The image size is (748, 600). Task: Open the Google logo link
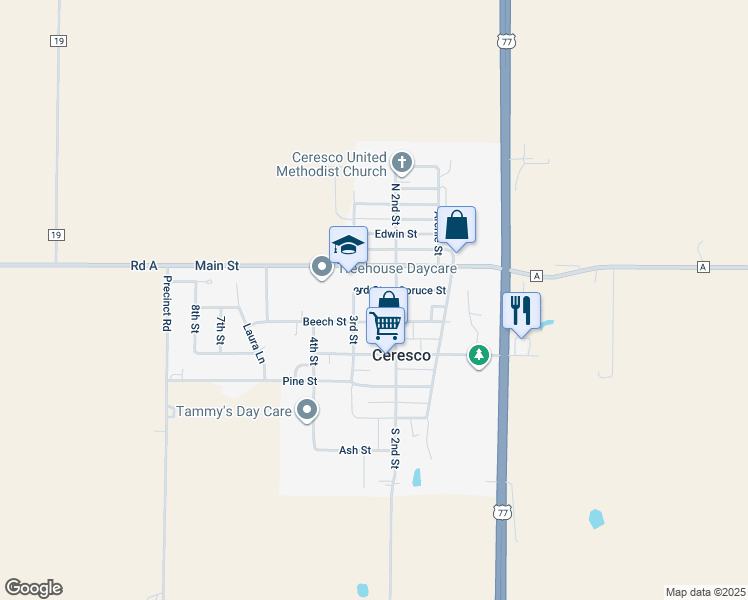[x=33, y=588]
